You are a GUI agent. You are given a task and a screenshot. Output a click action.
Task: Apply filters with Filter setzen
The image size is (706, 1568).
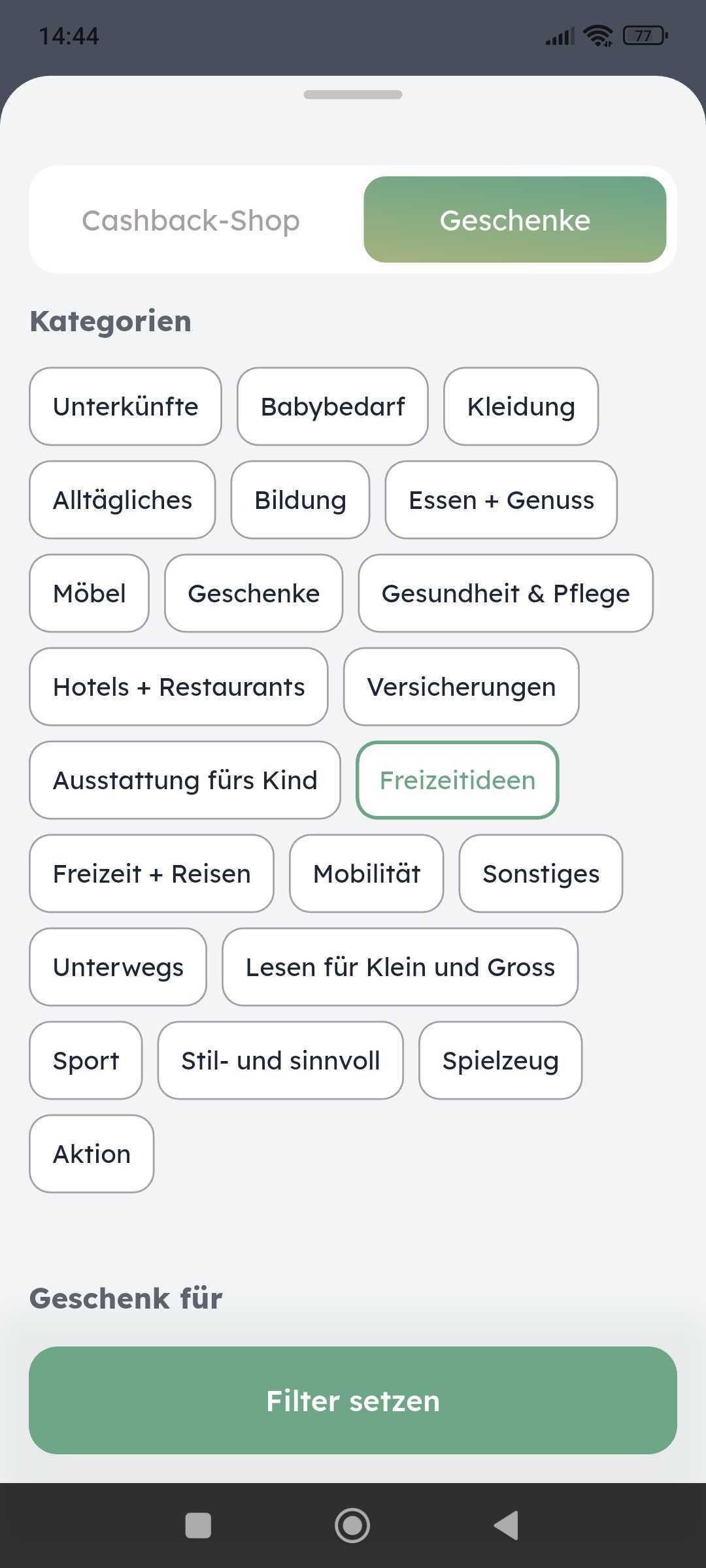[353, 1400]
